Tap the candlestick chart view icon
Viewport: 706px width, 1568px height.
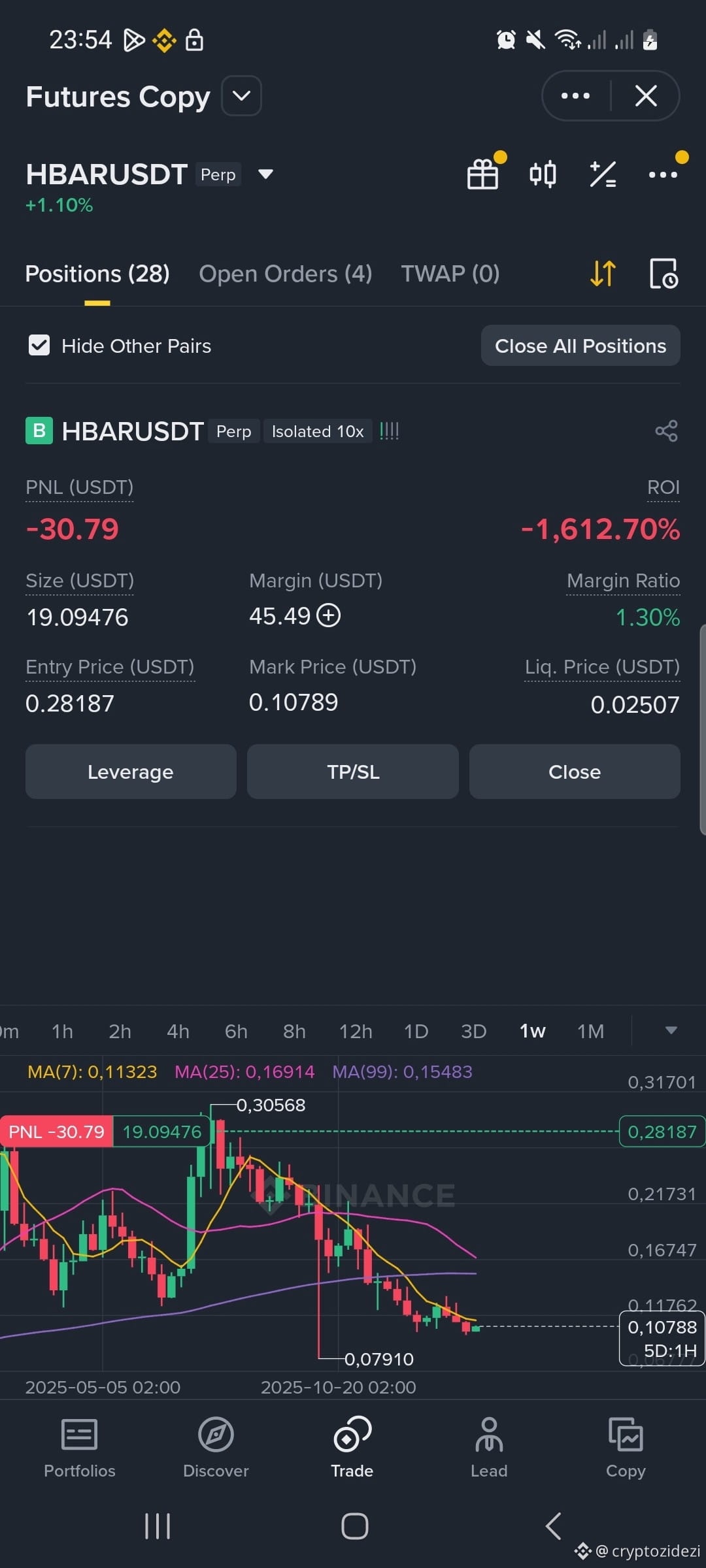click(x=543, y=173)
